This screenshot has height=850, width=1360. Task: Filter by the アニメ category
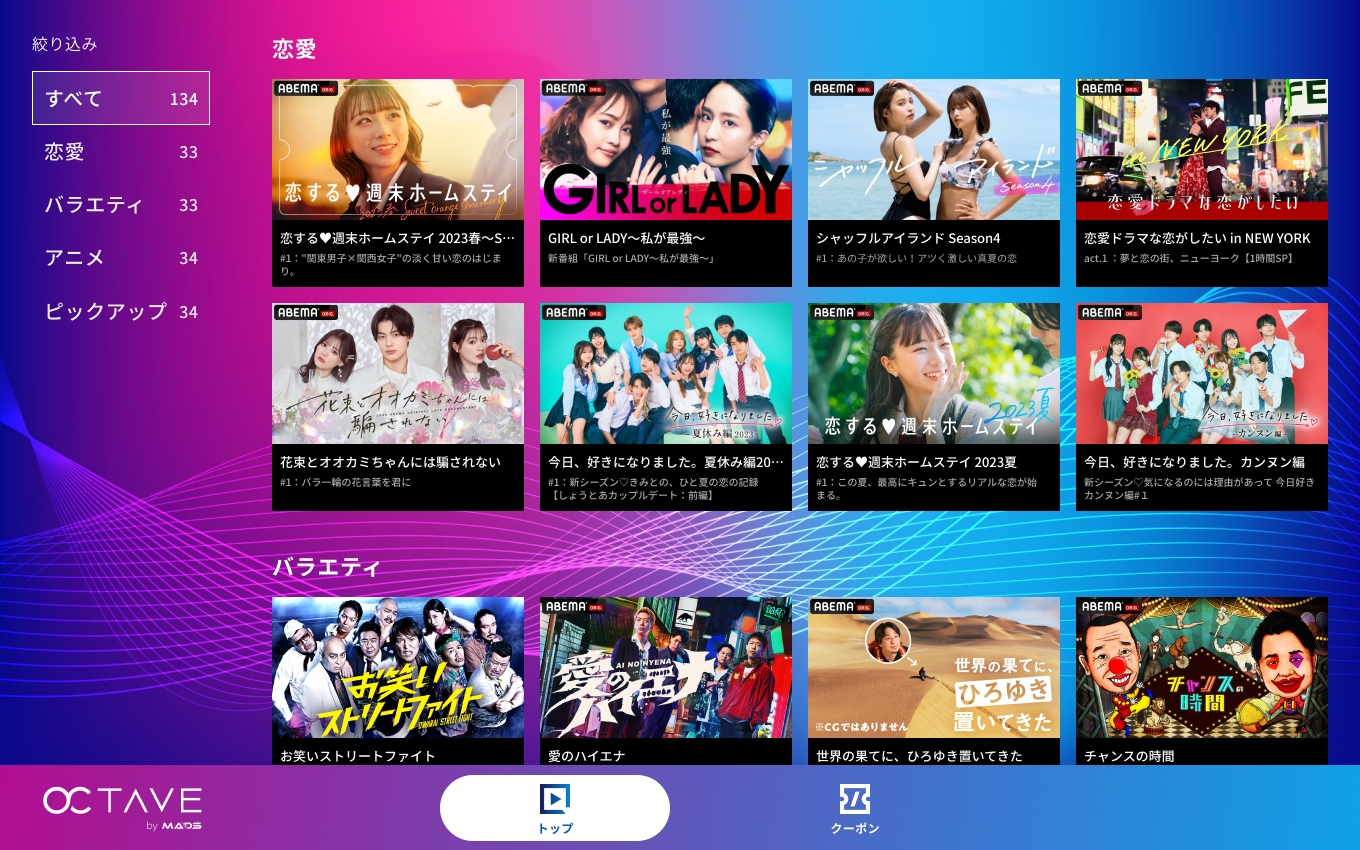(121, 258)
